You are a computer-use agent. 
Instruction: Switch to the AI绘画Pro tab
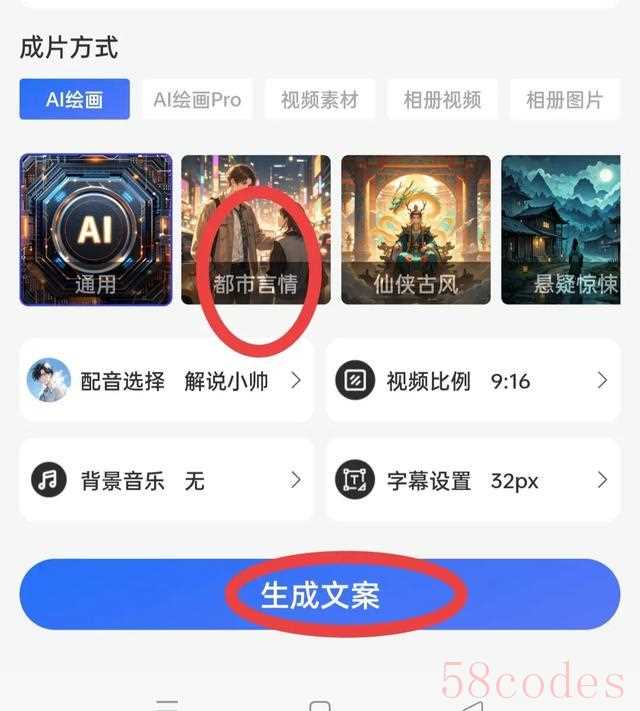click(x=197, y=100)
